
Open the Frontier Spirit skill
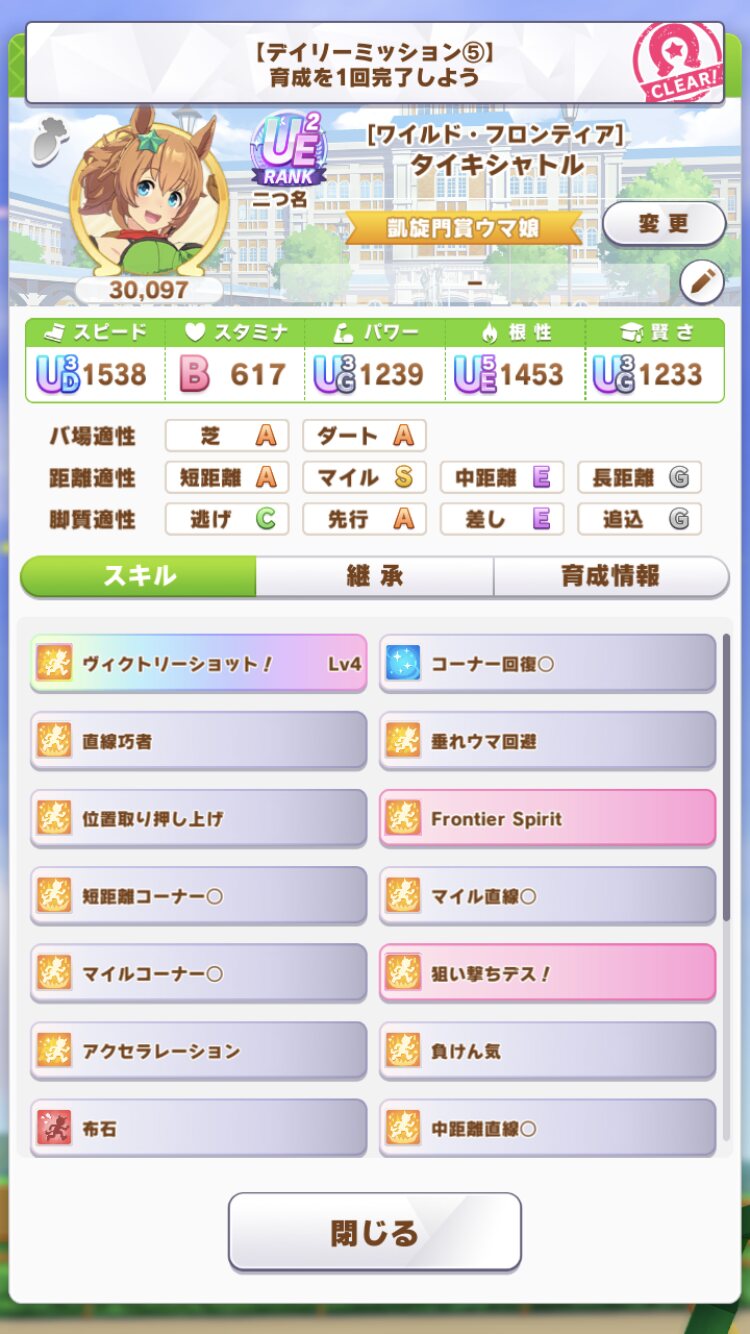pos(547,818)
